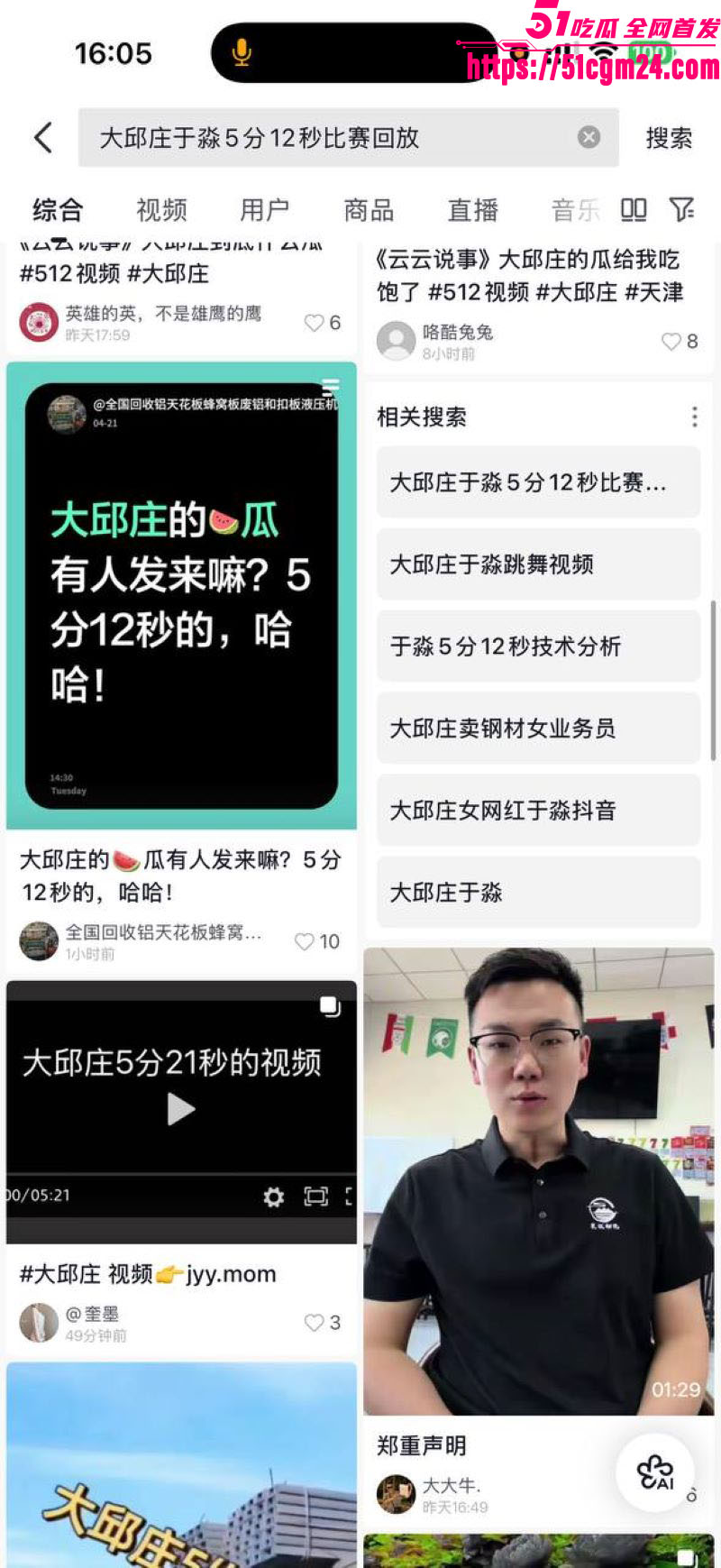The width and height of the screenshot is (721, 1568).
Task: Open video player settings gear
Action: [x=273, y=1197]
